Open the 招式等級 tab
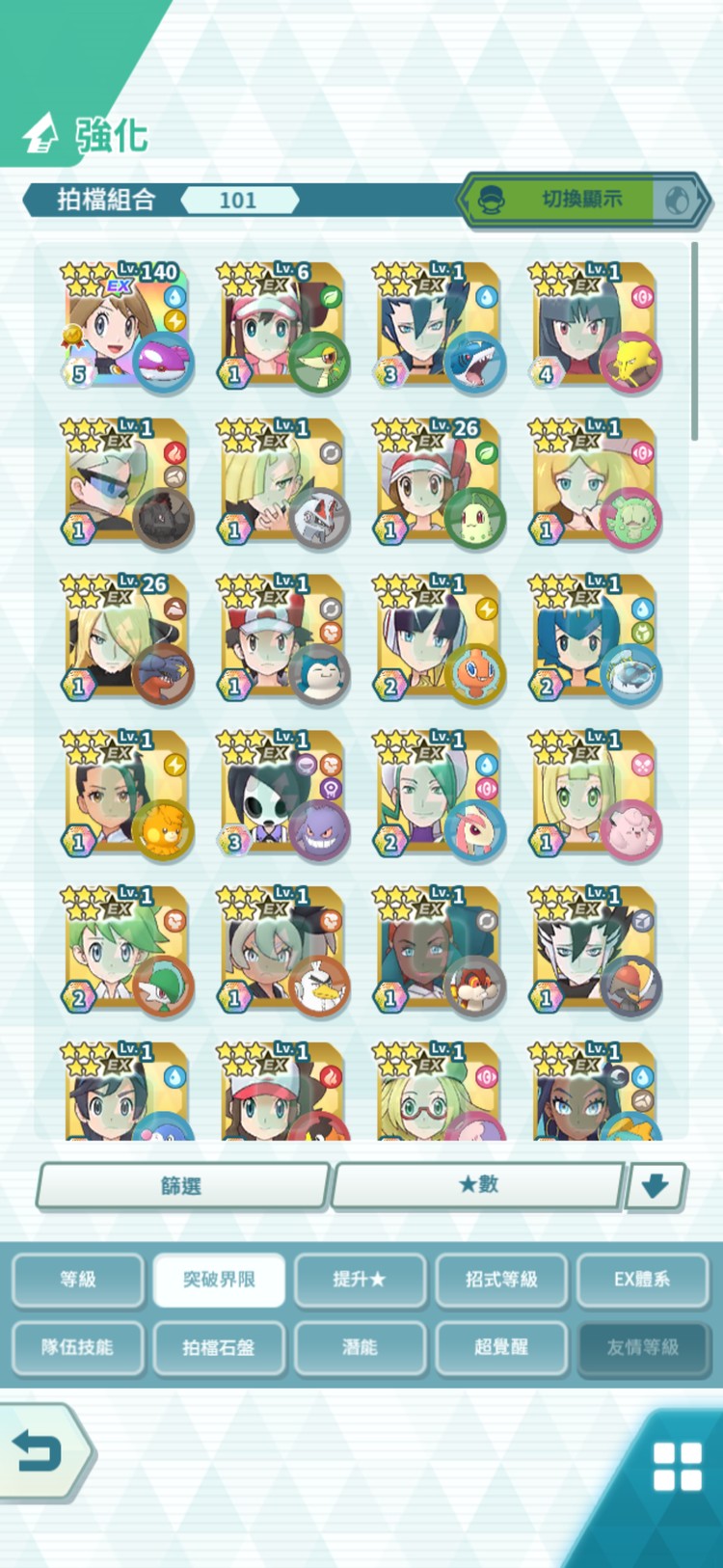 501,1280
